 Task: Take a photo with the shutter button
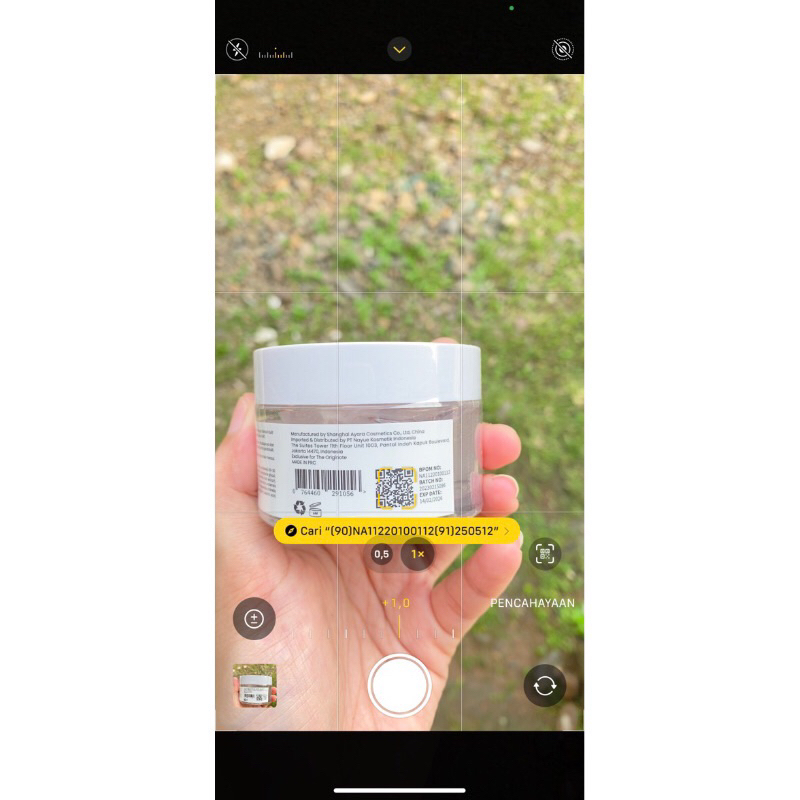pos(399,685)
